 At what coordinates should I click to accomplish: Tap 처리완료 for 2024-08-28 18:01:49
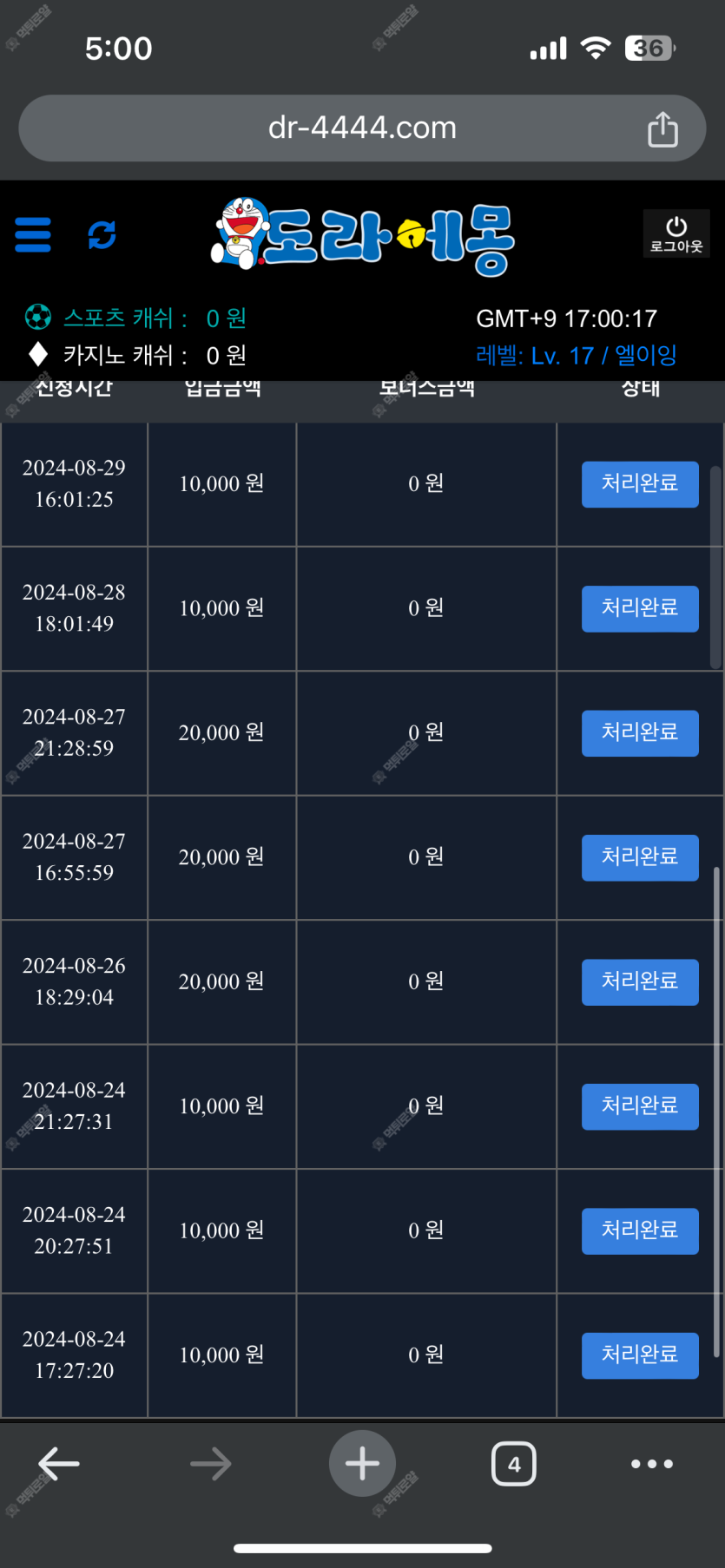tap(640, 608)
